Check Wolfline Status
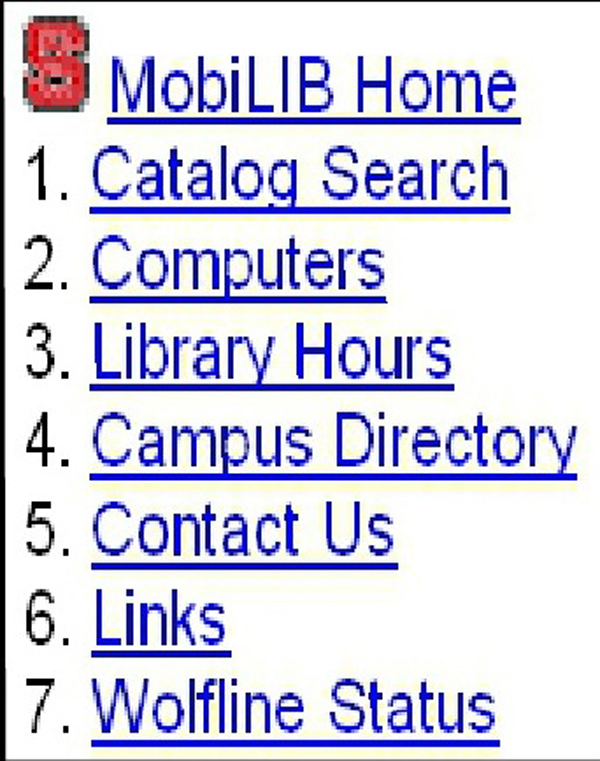 [x=293, y=707]
